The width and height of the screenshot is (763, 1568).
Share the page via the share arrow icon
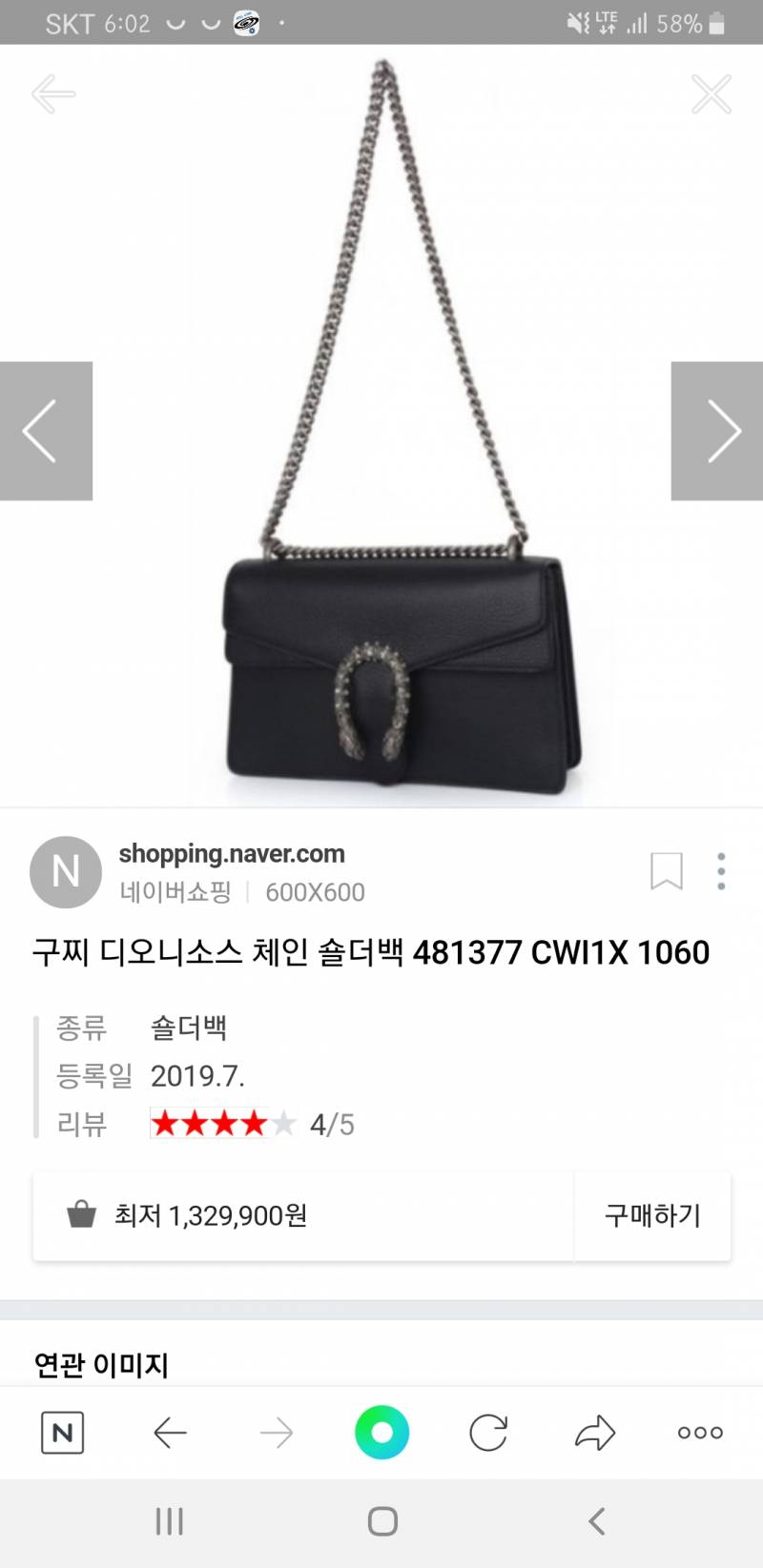594,1431
